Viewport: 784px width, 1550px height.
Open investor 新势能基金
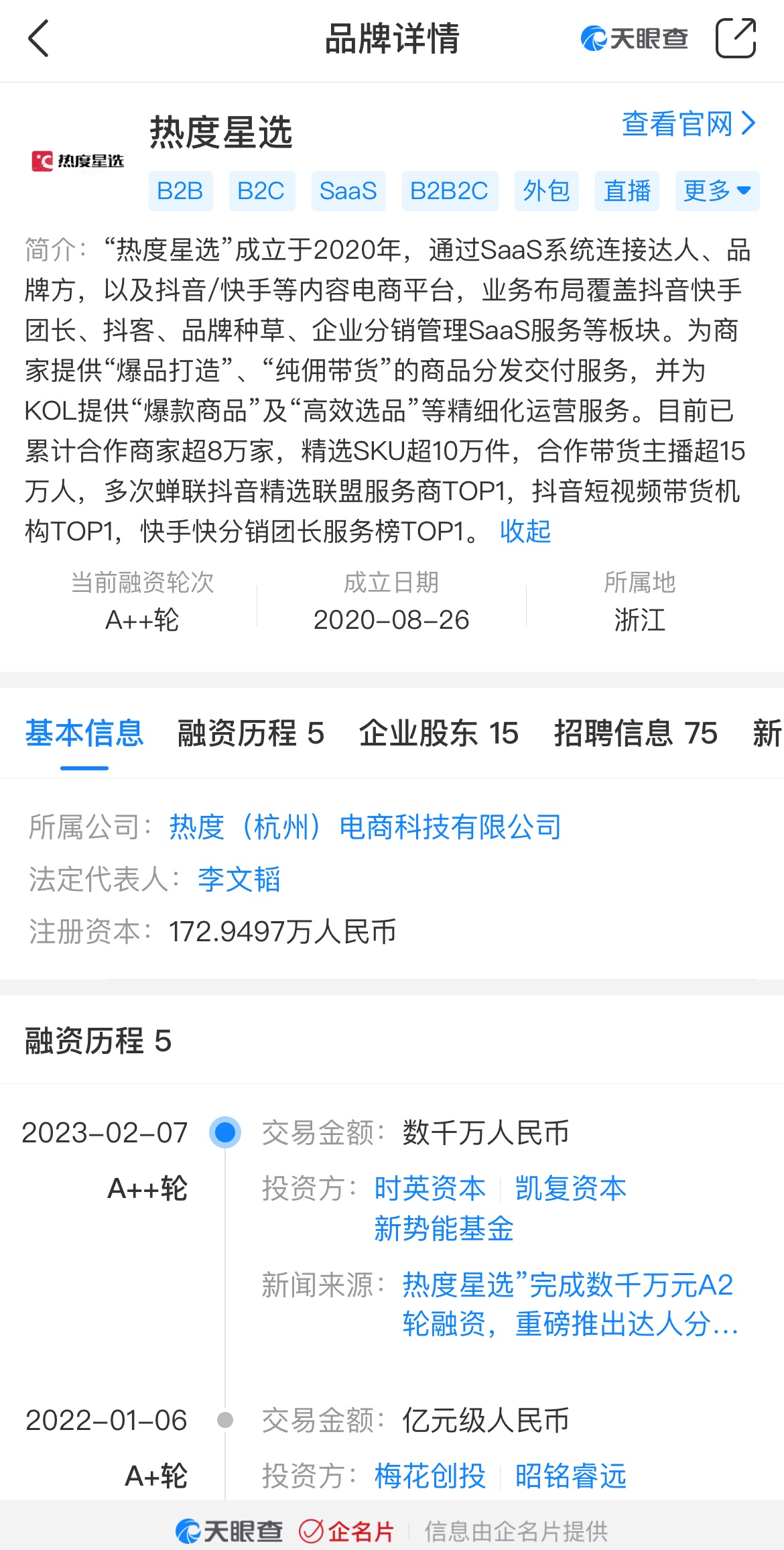pyautogui.click(x=444, y=1228)
